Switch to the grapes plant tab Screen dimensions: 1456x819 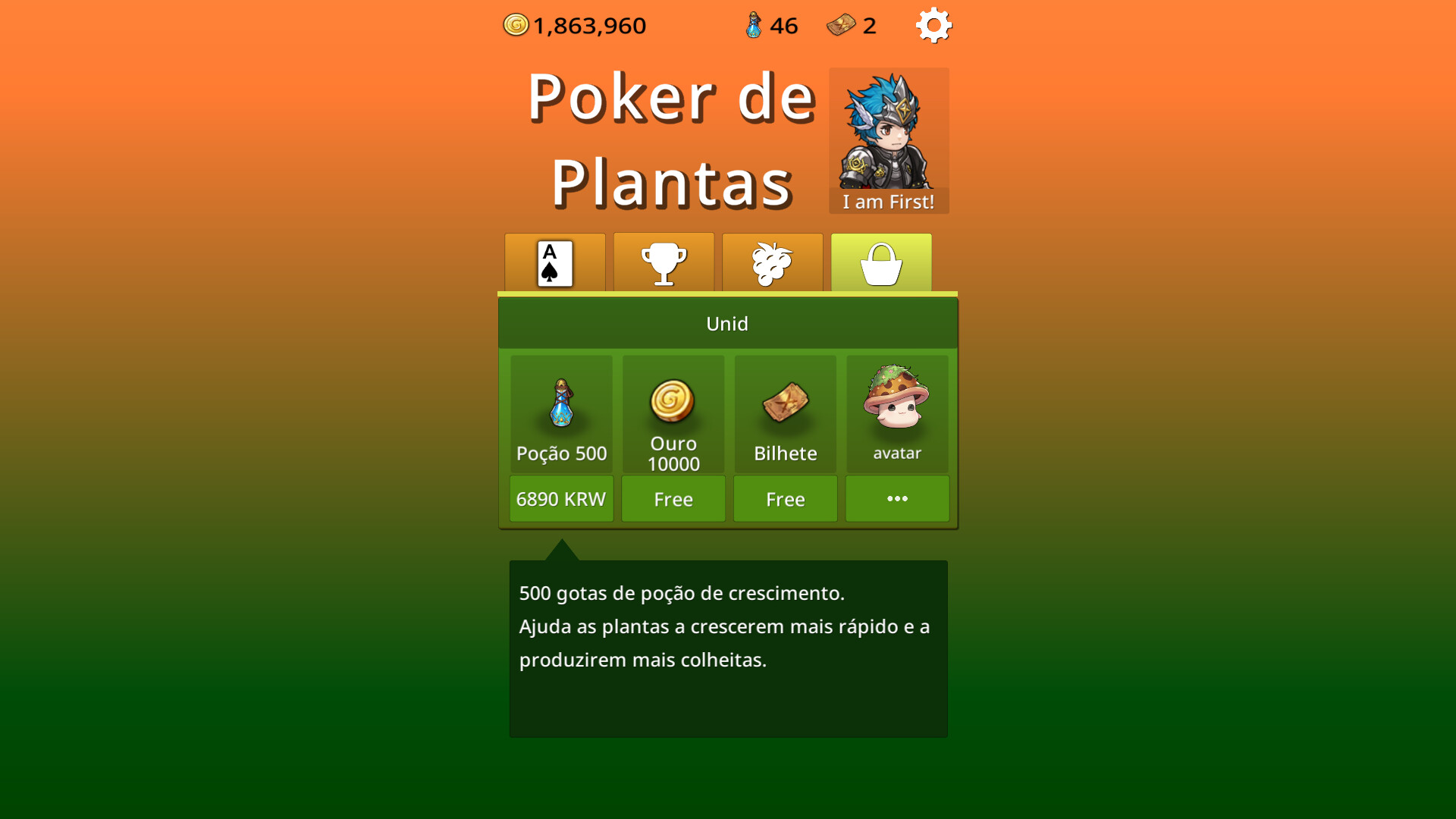[772, 263]
